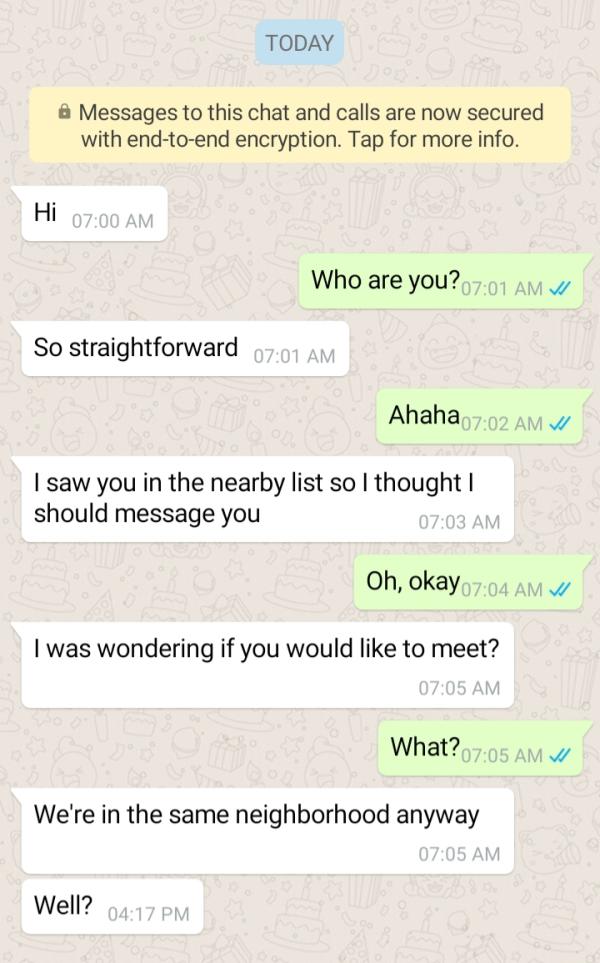This screenshot has height=963, width=600.
Task: Open the end-to-end encryption info notice
Action: 300,125
